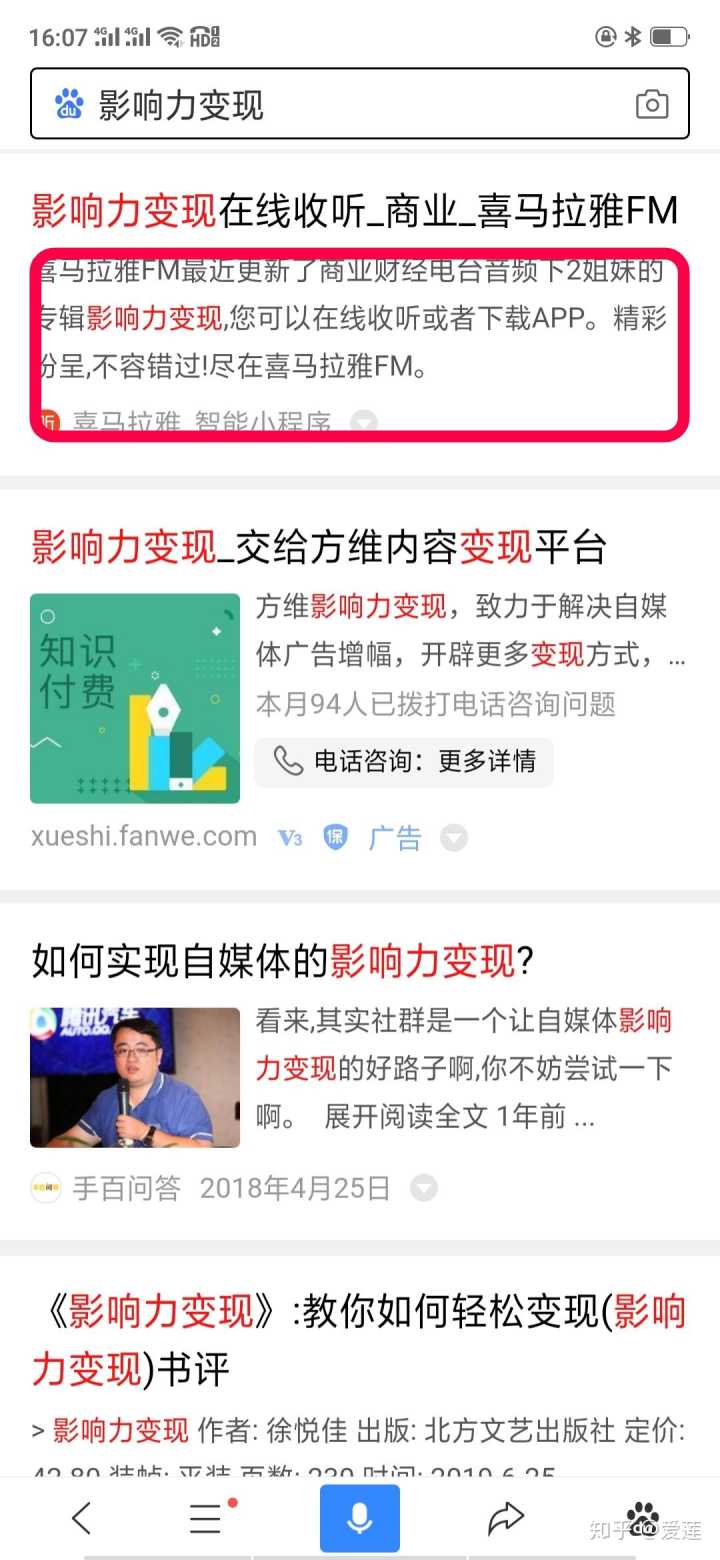Viewport: 720px width, 1560px height.
Task: Go to Baidu home paw icon
Action: pyautogui.click(x=643, y=1519)
